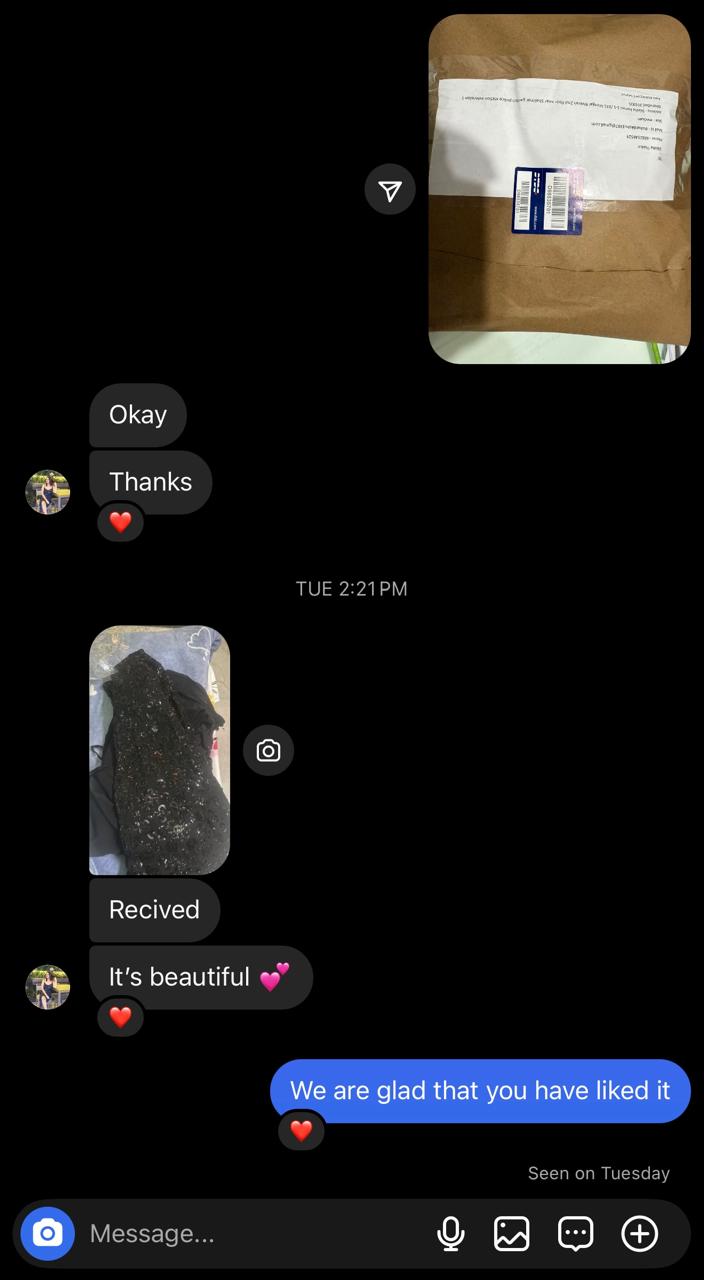Open the stickers and GIF icon
This screenshot has width=704, height=1280.
pos(576,1233)
